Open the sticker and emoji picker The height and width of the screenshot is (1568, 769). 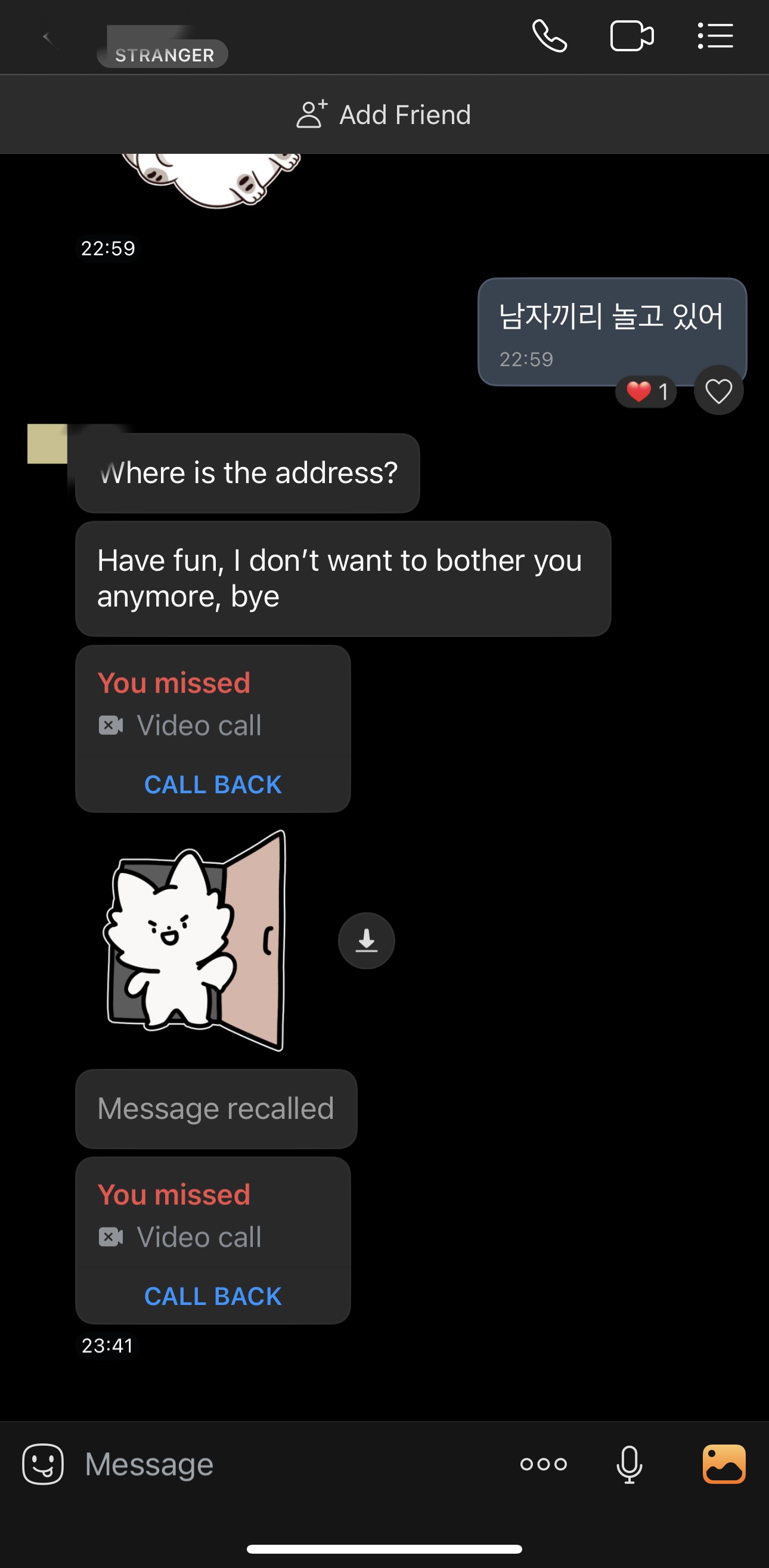42,1465
